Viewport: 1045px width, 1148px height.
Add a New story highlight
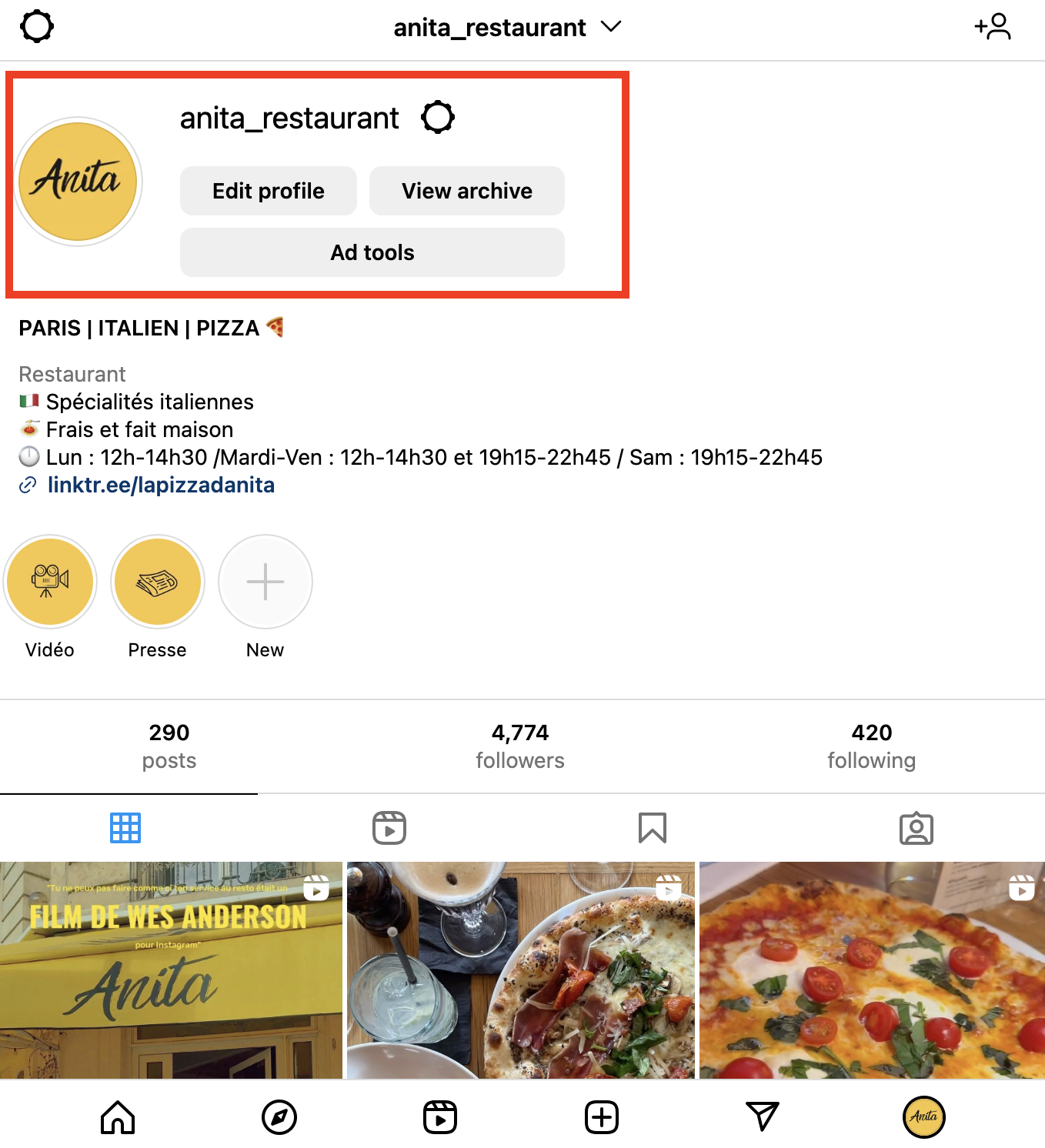[265, 582]
